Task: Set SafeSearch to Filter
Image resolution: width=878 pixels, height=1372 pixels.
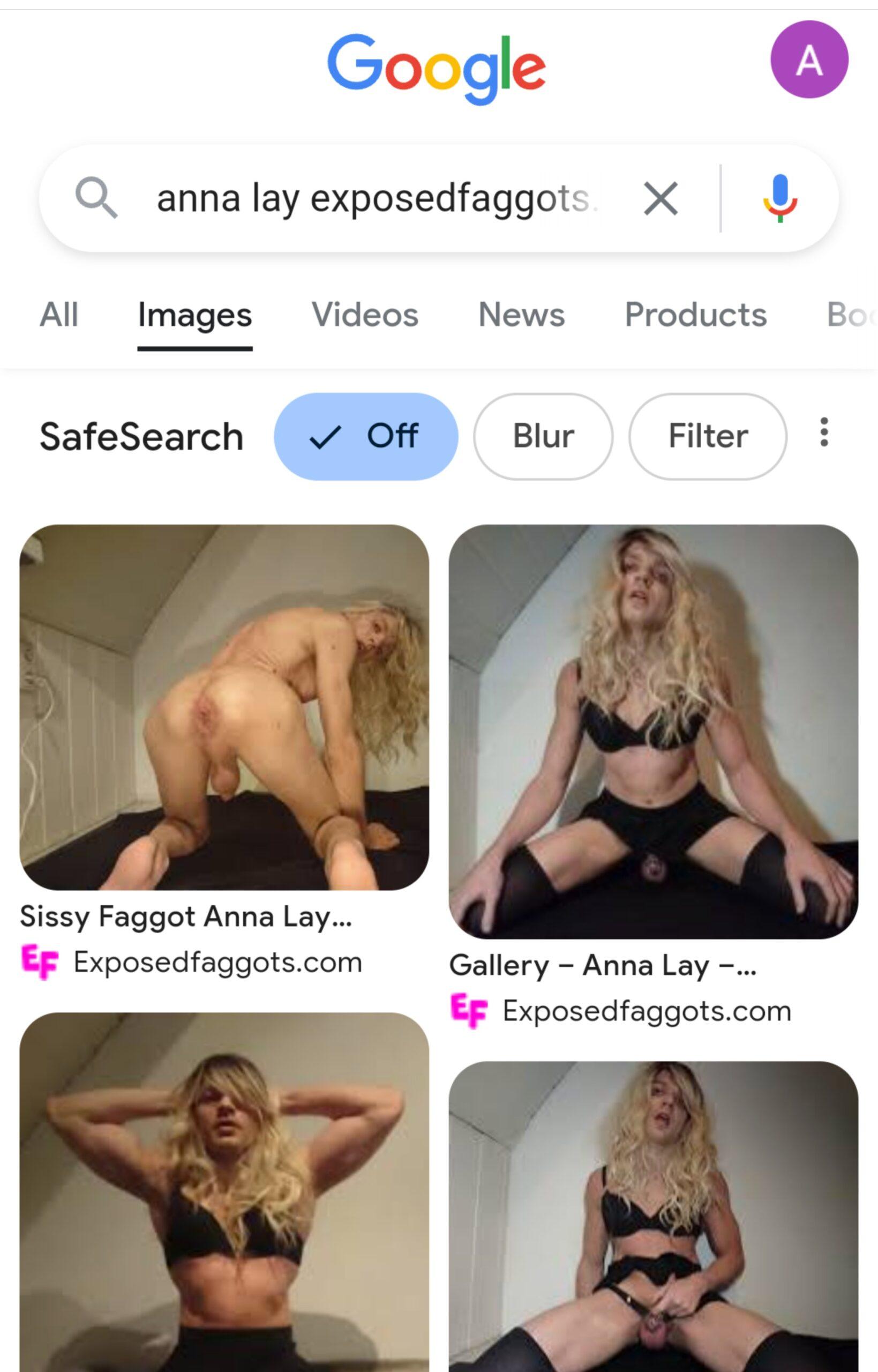Action: pos(708,436)
